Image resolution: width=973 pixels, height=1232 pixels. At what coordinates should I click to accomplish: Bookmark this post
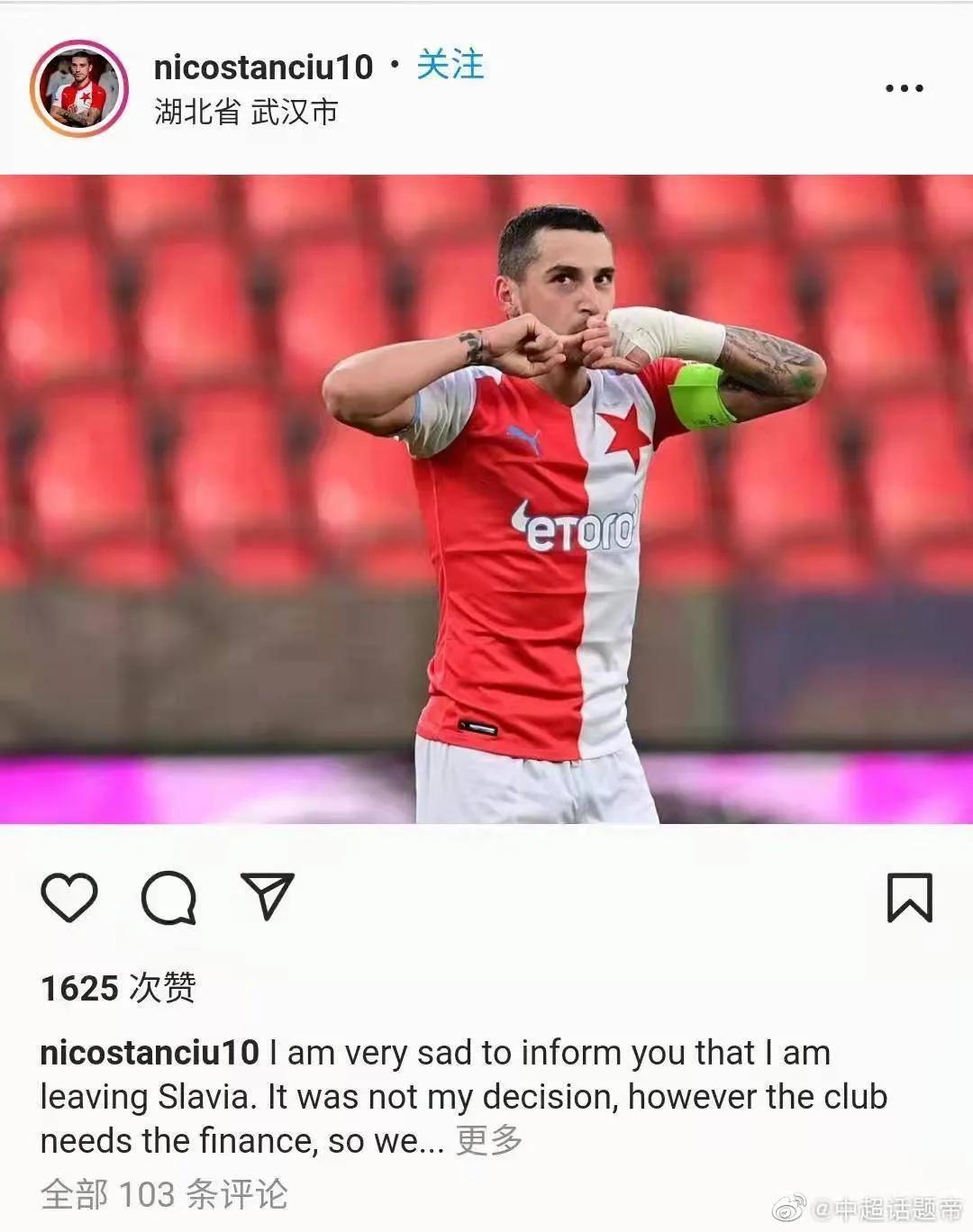click(909, 897)
